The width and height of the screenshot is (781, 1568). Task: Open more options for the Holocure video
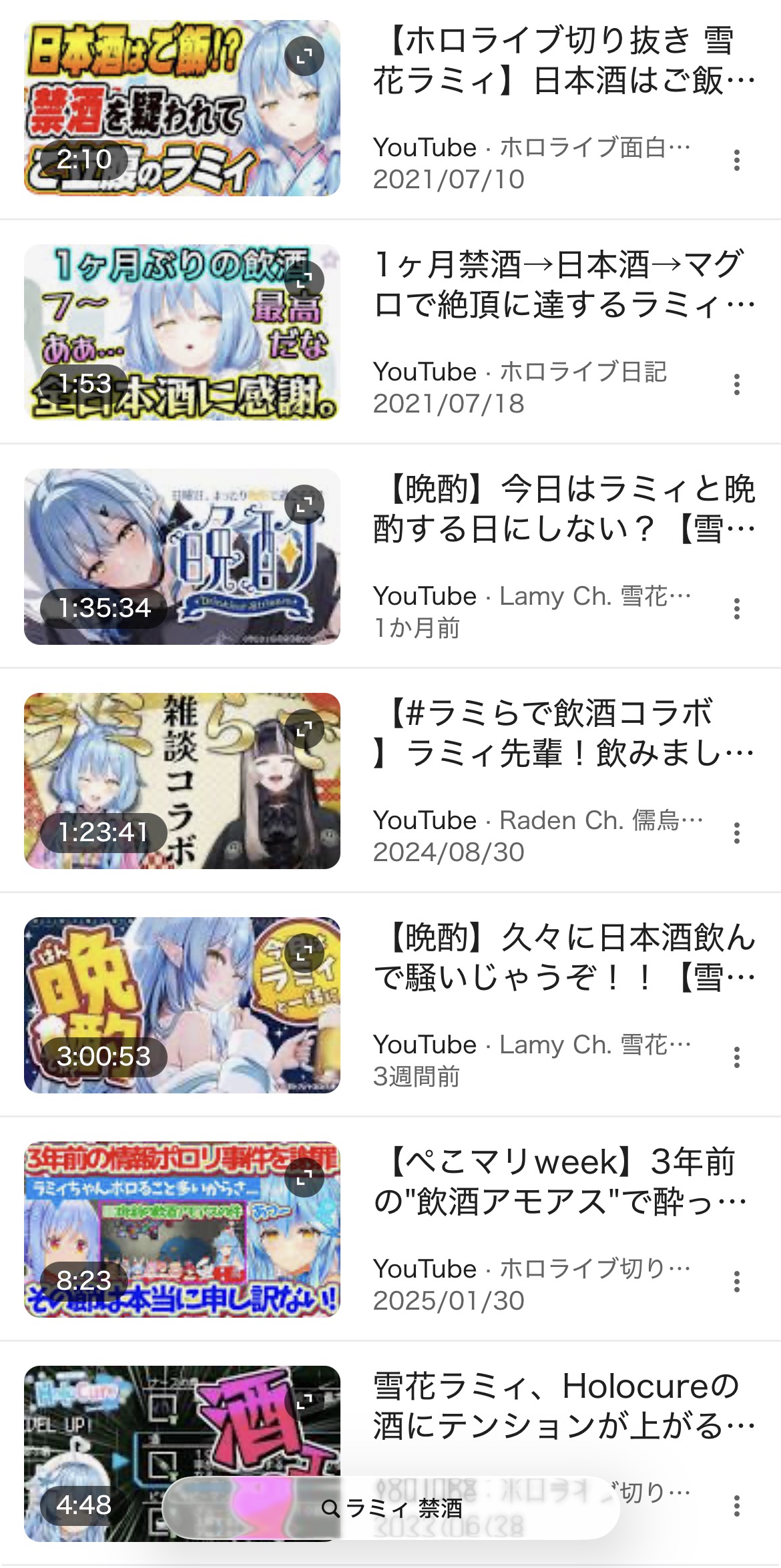(x=736, y=1506)
